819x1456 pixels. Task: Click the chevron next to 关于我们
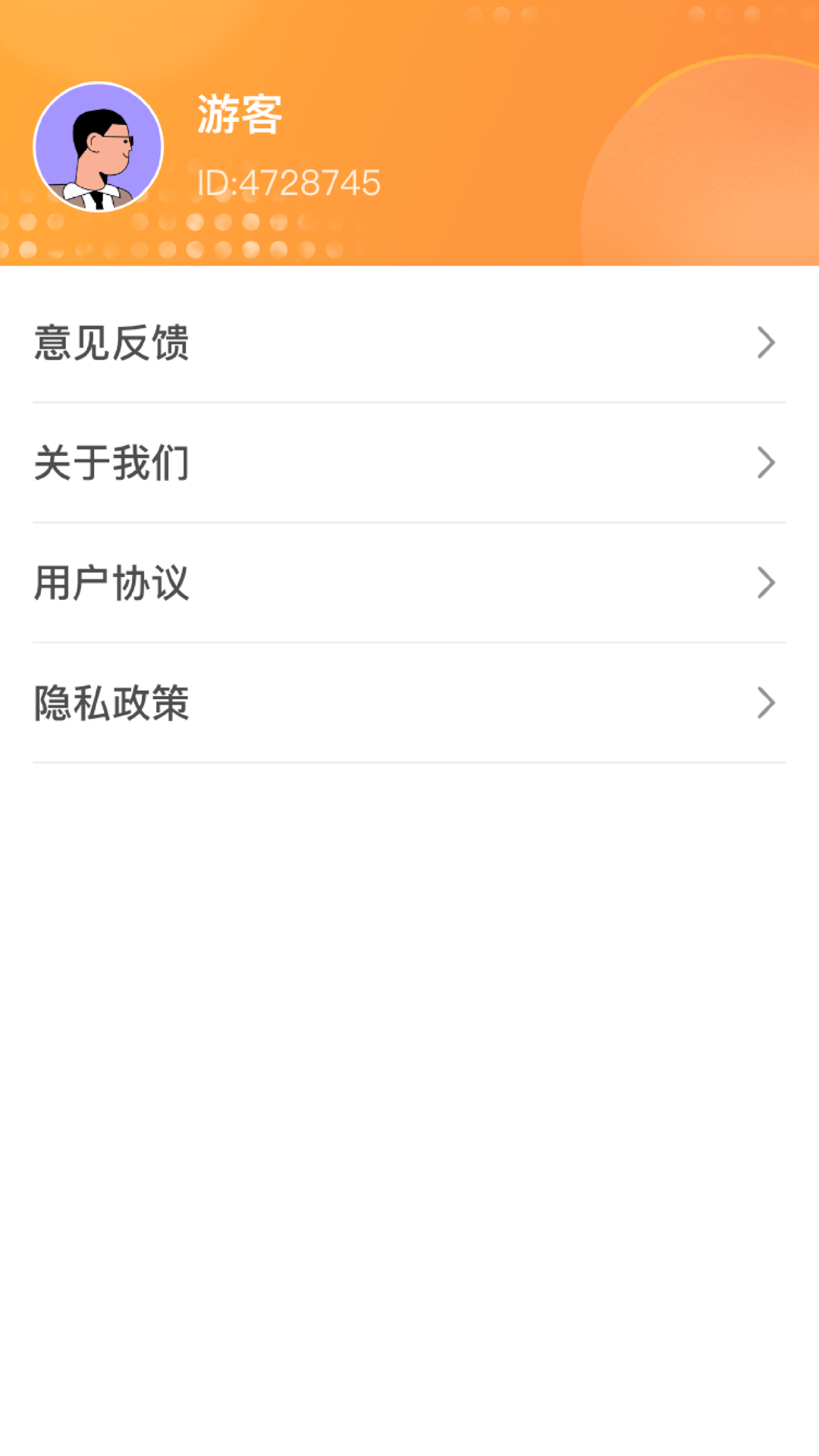pos(766,463)
